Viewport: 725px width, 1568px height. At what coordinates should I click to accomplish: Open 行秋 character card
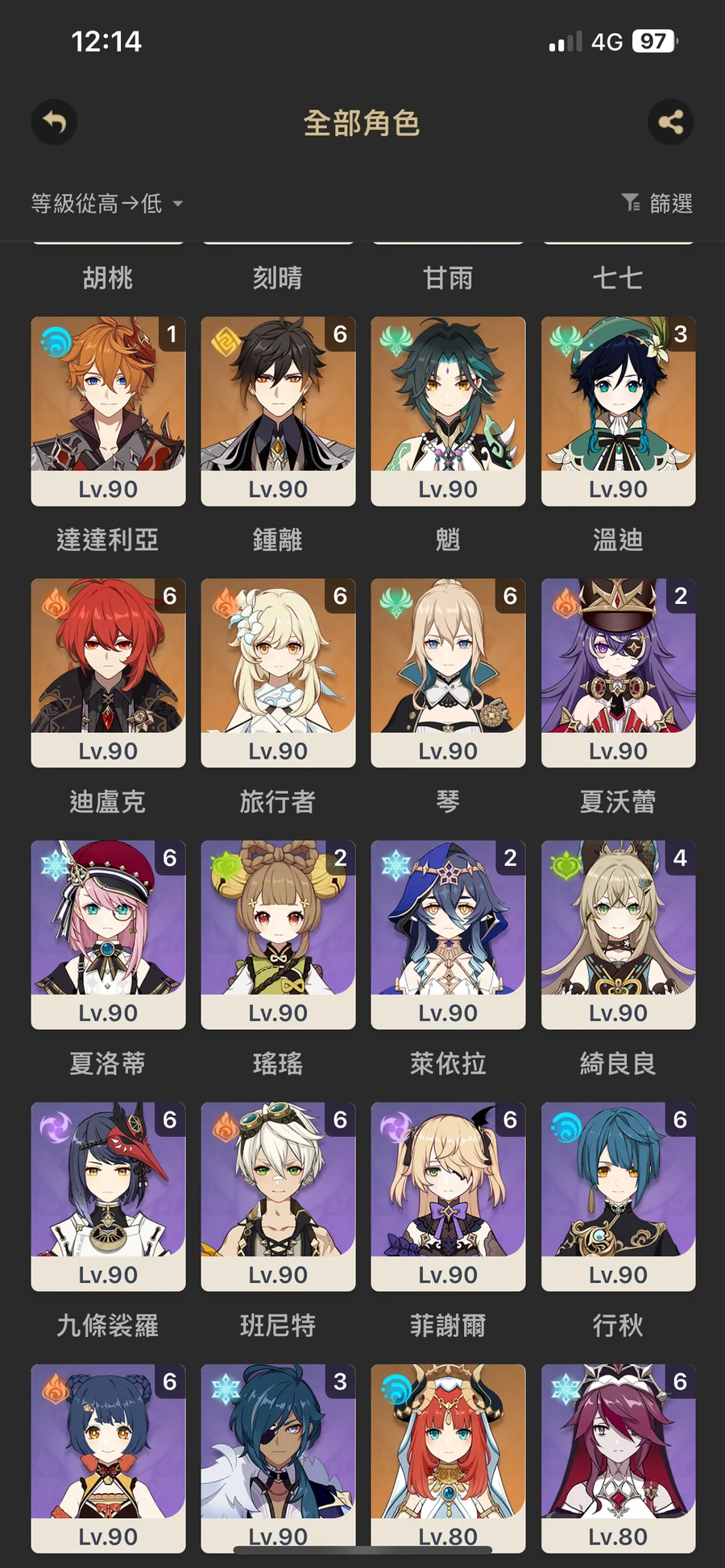click(618, 1196)
